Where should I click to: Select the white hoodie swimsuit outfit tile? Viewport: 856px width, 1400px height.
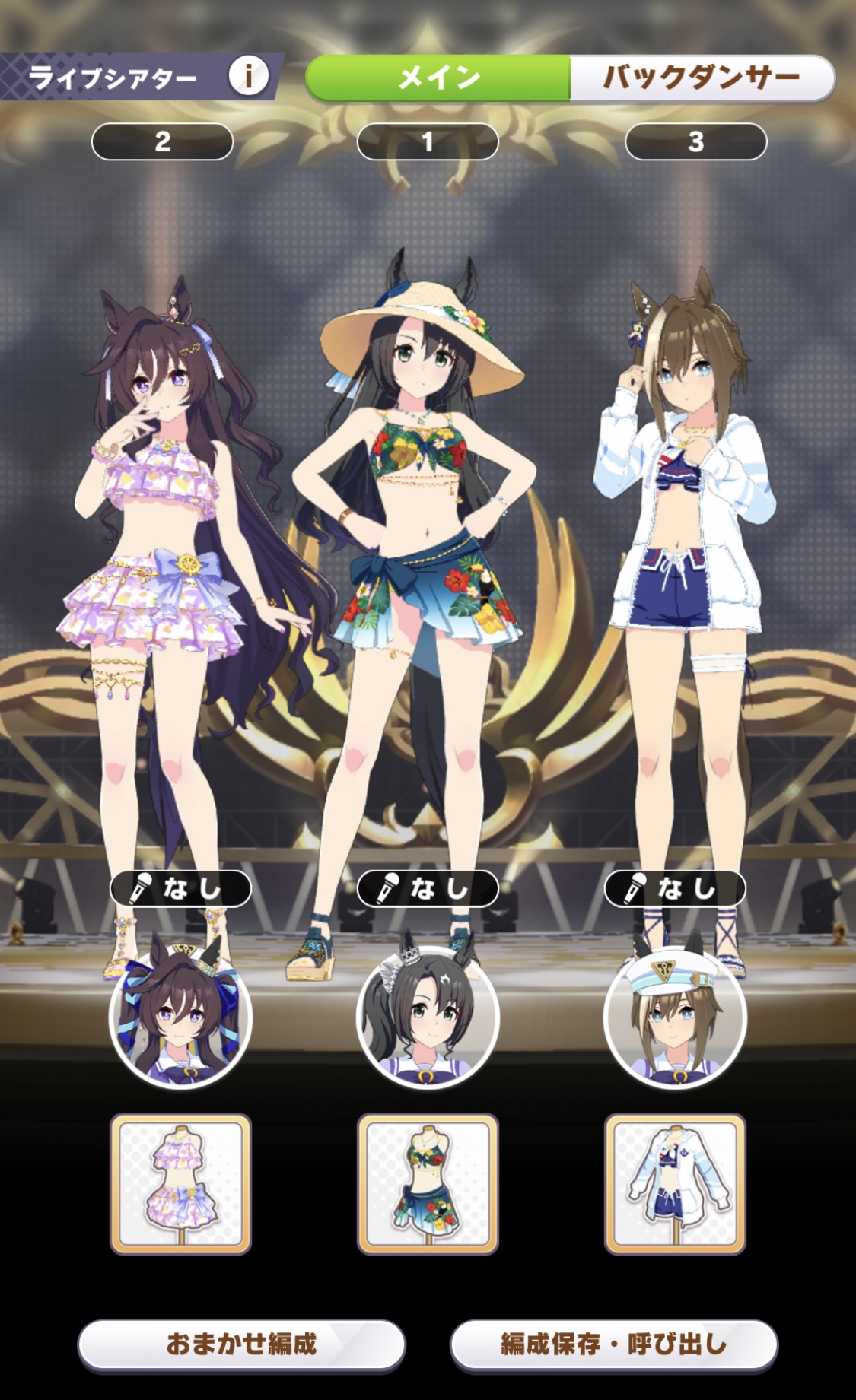point(675,1183)
